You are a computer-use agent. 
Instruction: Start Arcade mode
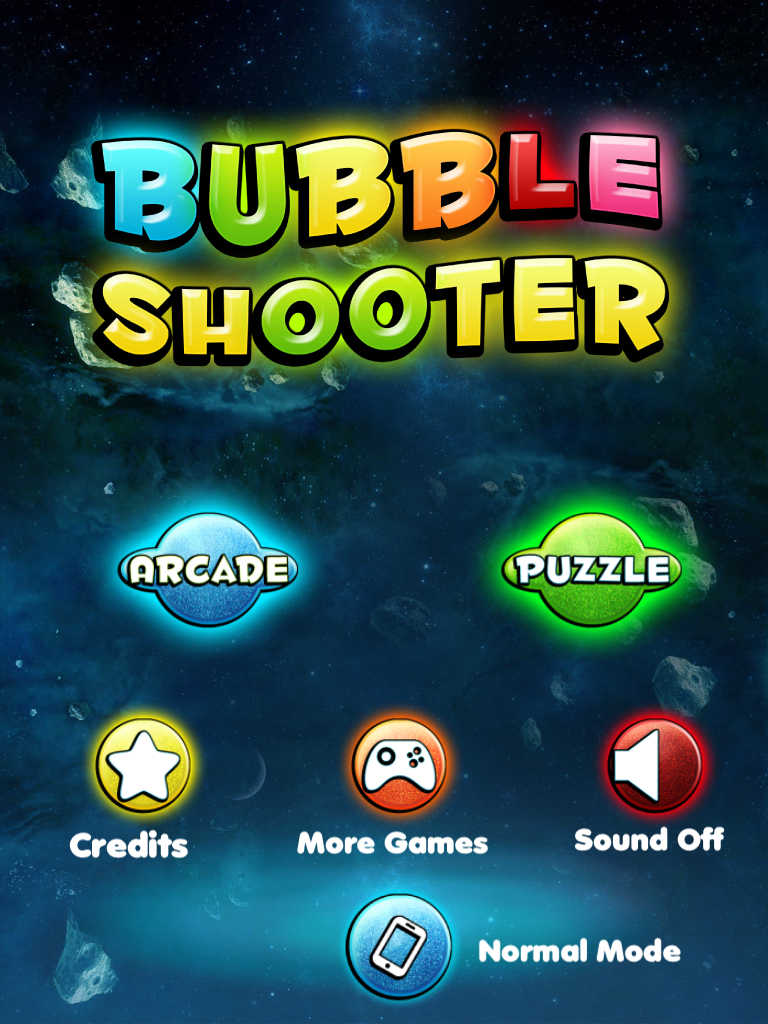(x=209, y=569)
